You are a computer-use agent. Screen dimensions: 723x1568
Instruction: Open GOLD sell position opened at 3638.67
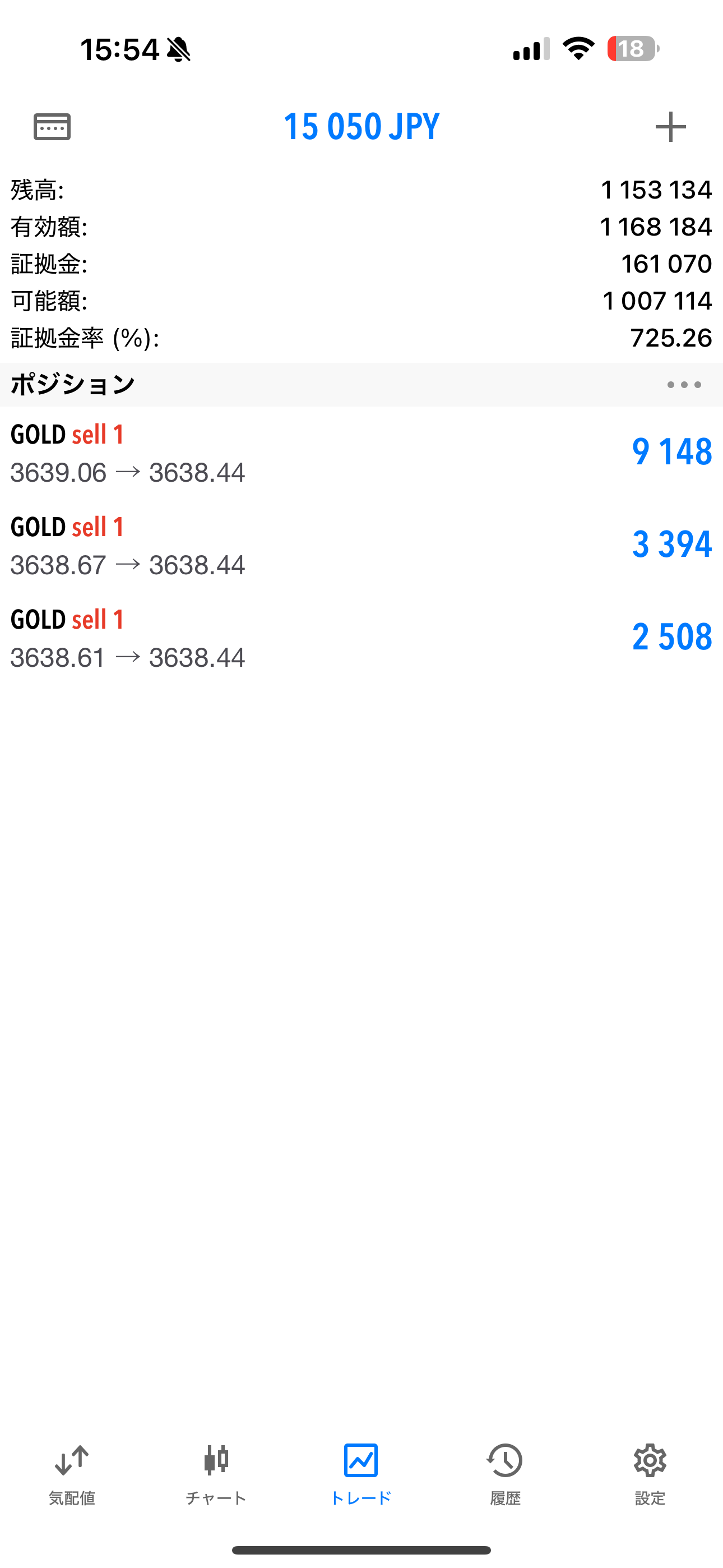point(361,546)
